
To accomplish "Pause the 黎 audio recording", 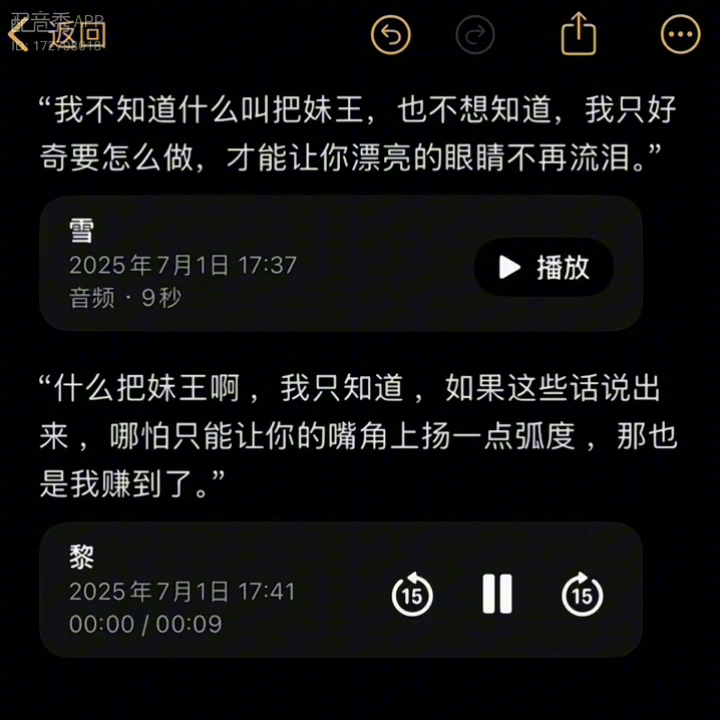I will coord(497,595).
